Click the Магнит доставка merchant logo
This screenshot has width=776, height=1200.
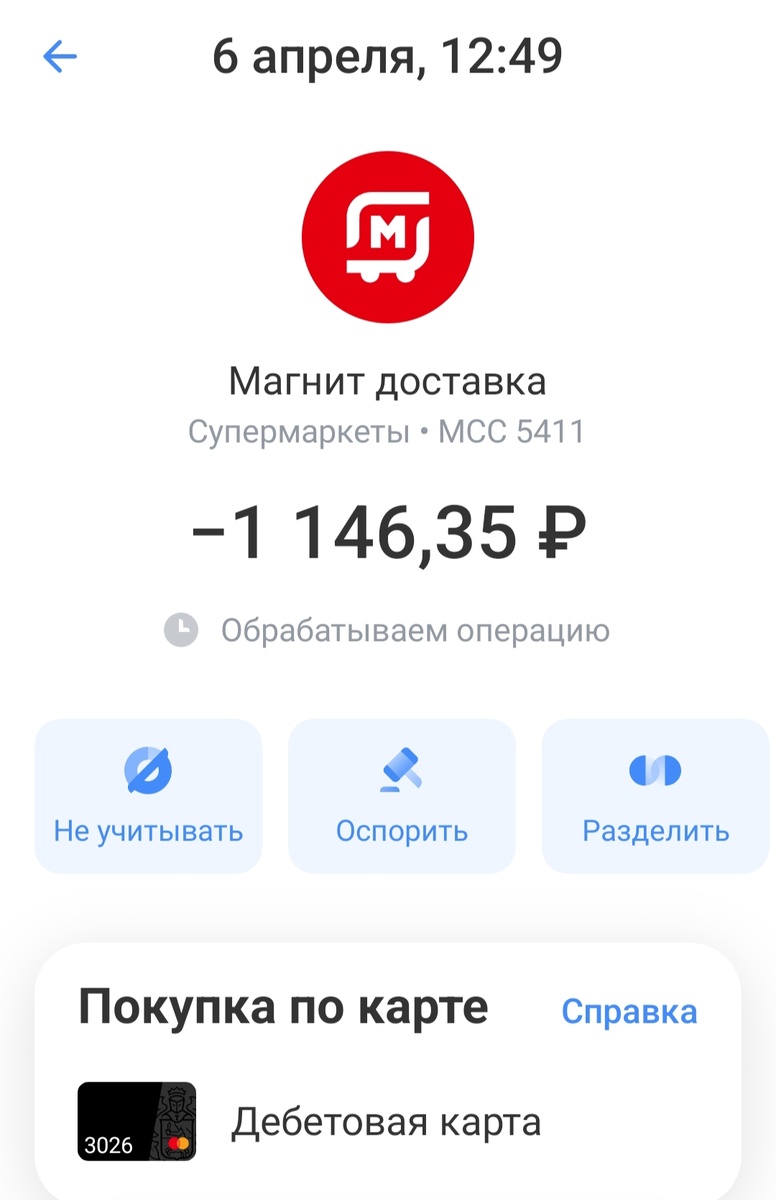(x=388, y=237)
